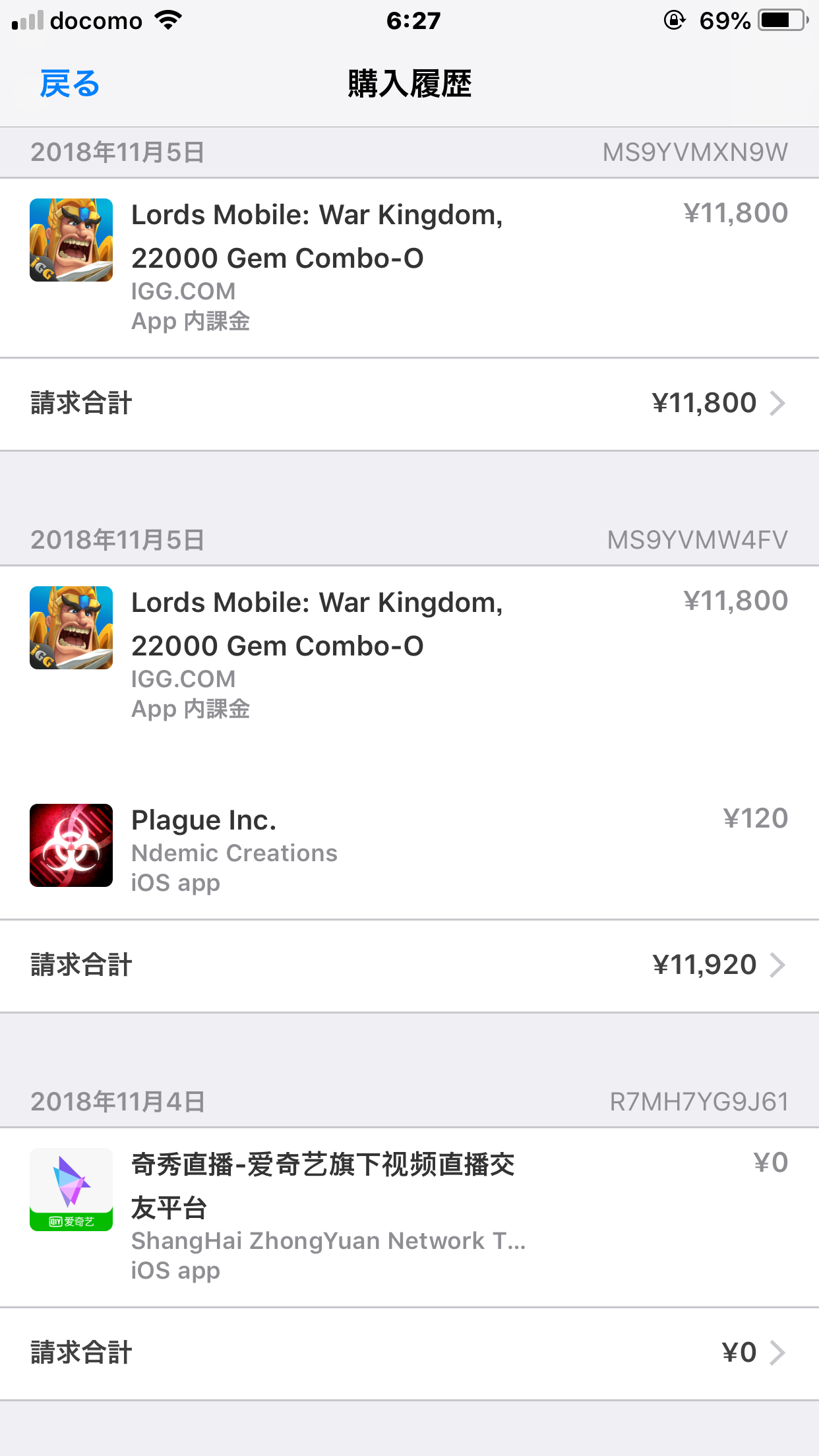
Task: Tap 戻る to go back
Action: click(70, 84)
